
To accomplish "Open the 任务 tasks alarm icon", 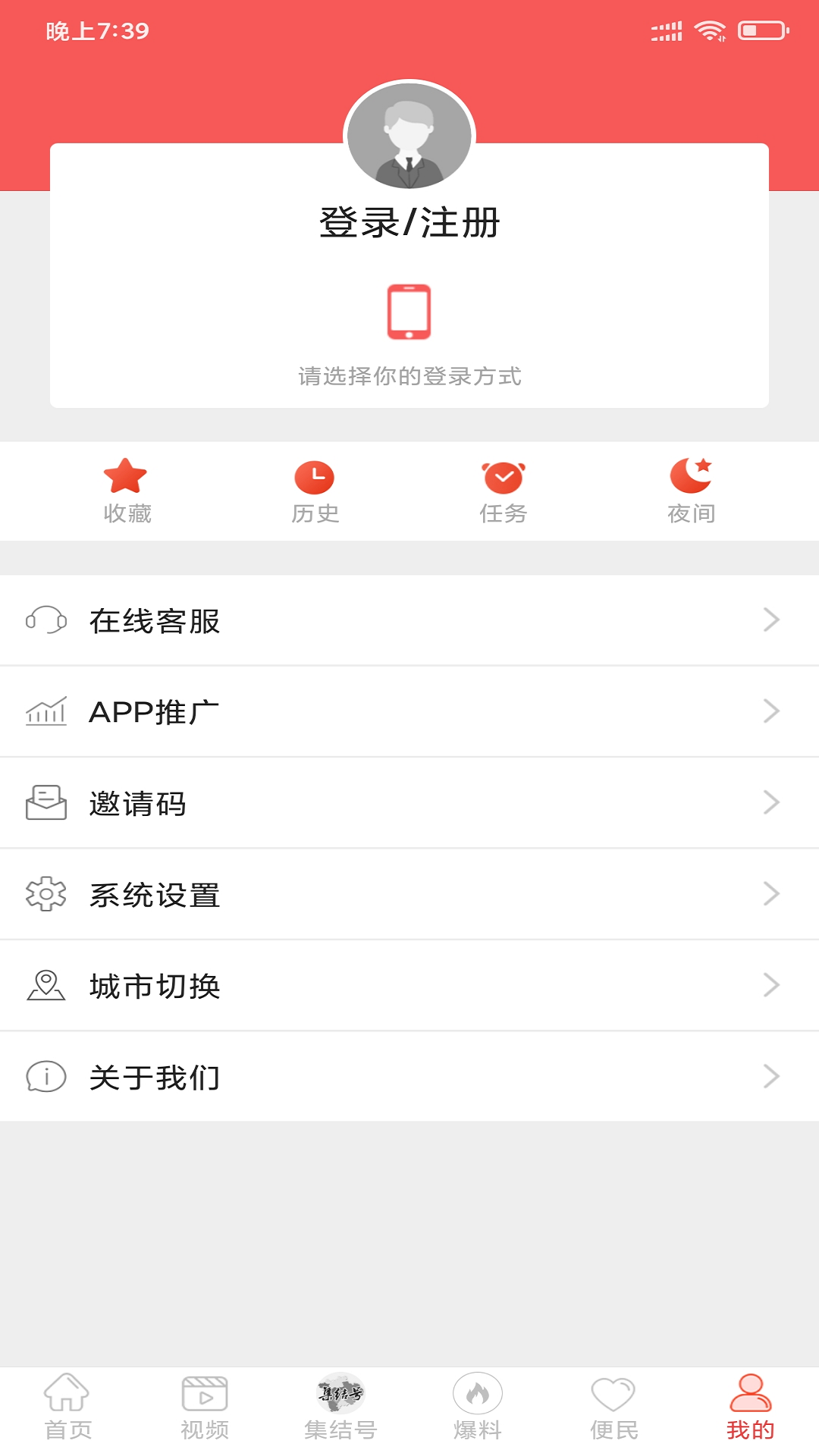I will (503, 479).
